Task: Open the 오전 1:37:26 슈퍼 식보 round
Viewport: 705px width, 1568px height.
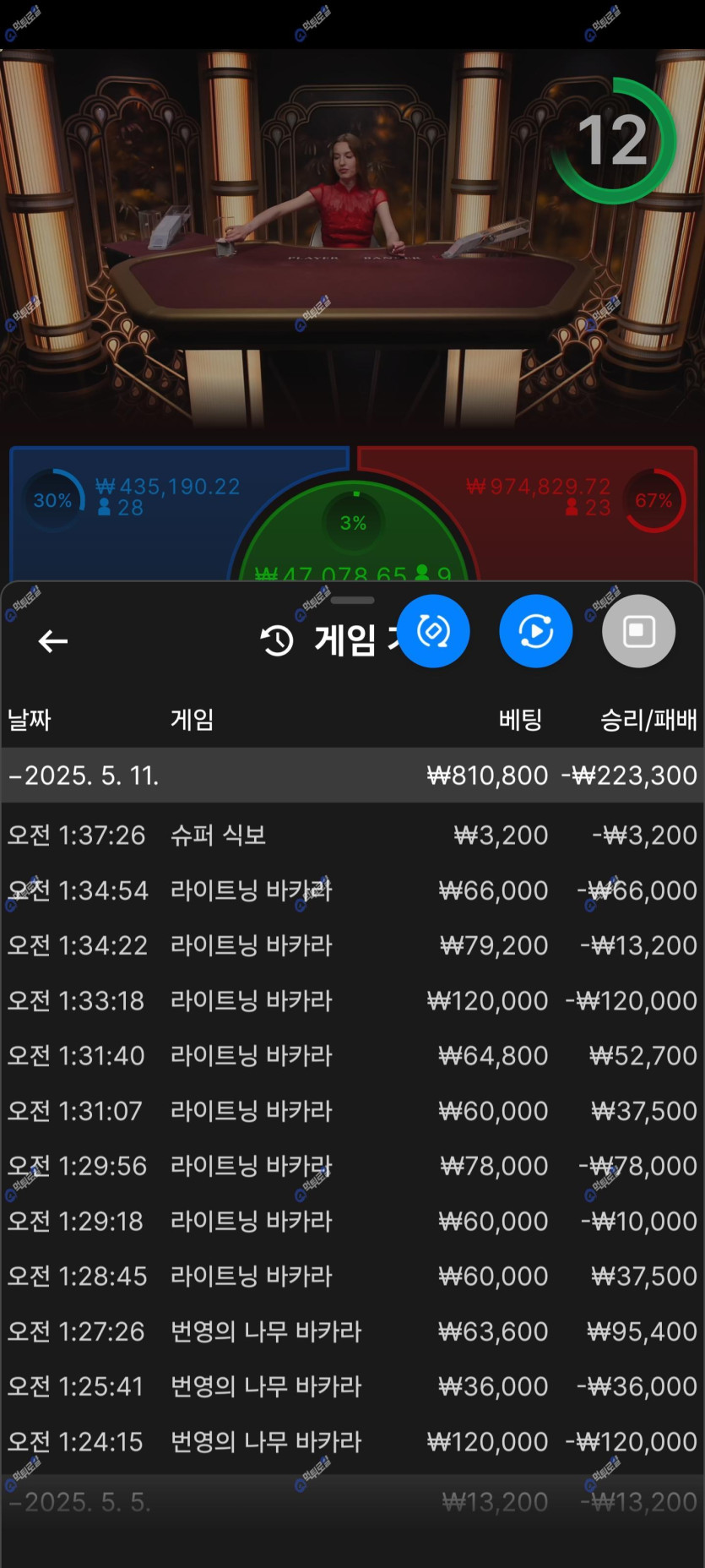Action: click(x=351, y=836)
